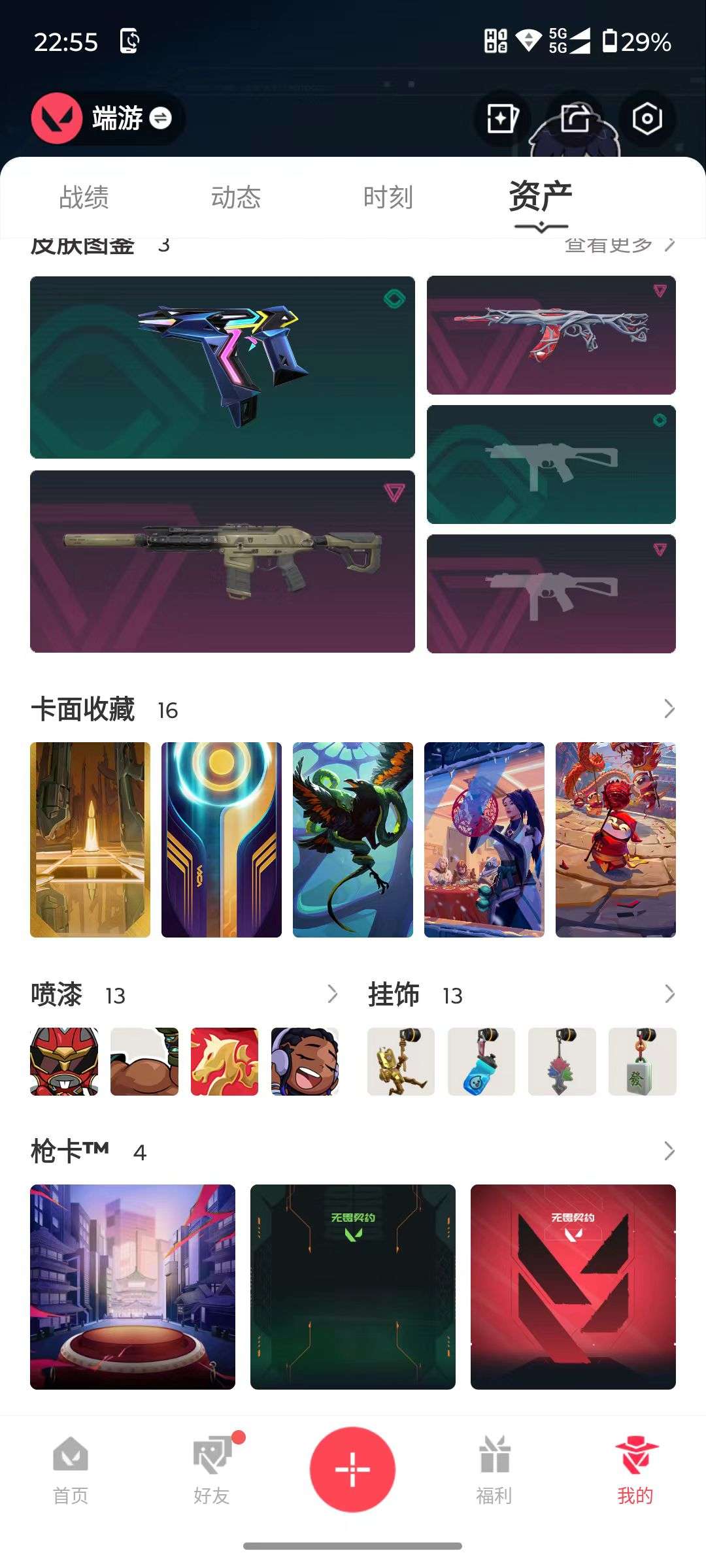Expand the 卡面收藏 card collection list
The width and height of the screenshot is (706, 1568).
(667, 708)
